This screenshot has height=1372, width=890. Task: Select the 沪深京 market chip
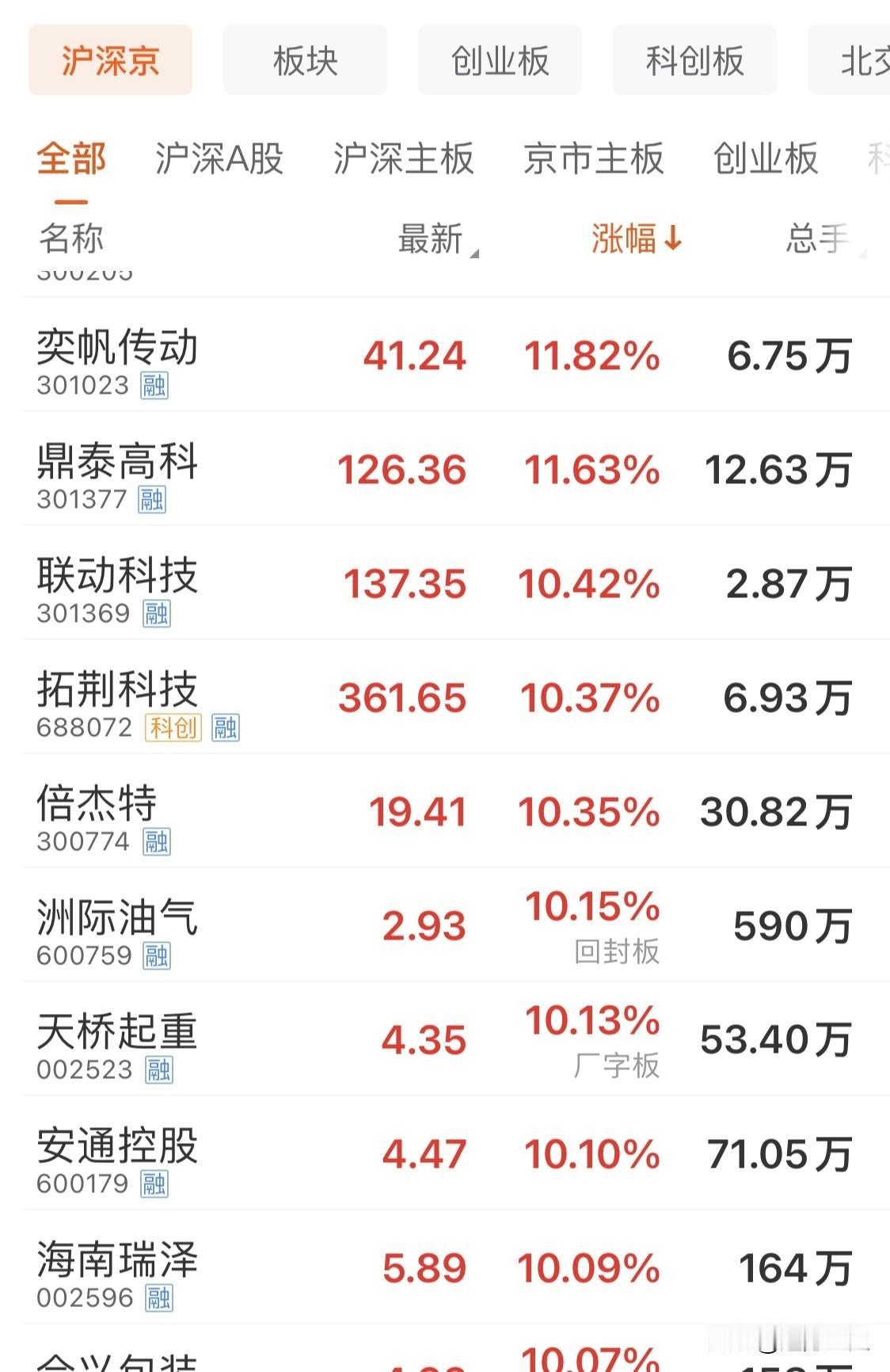tap(110, 60)
